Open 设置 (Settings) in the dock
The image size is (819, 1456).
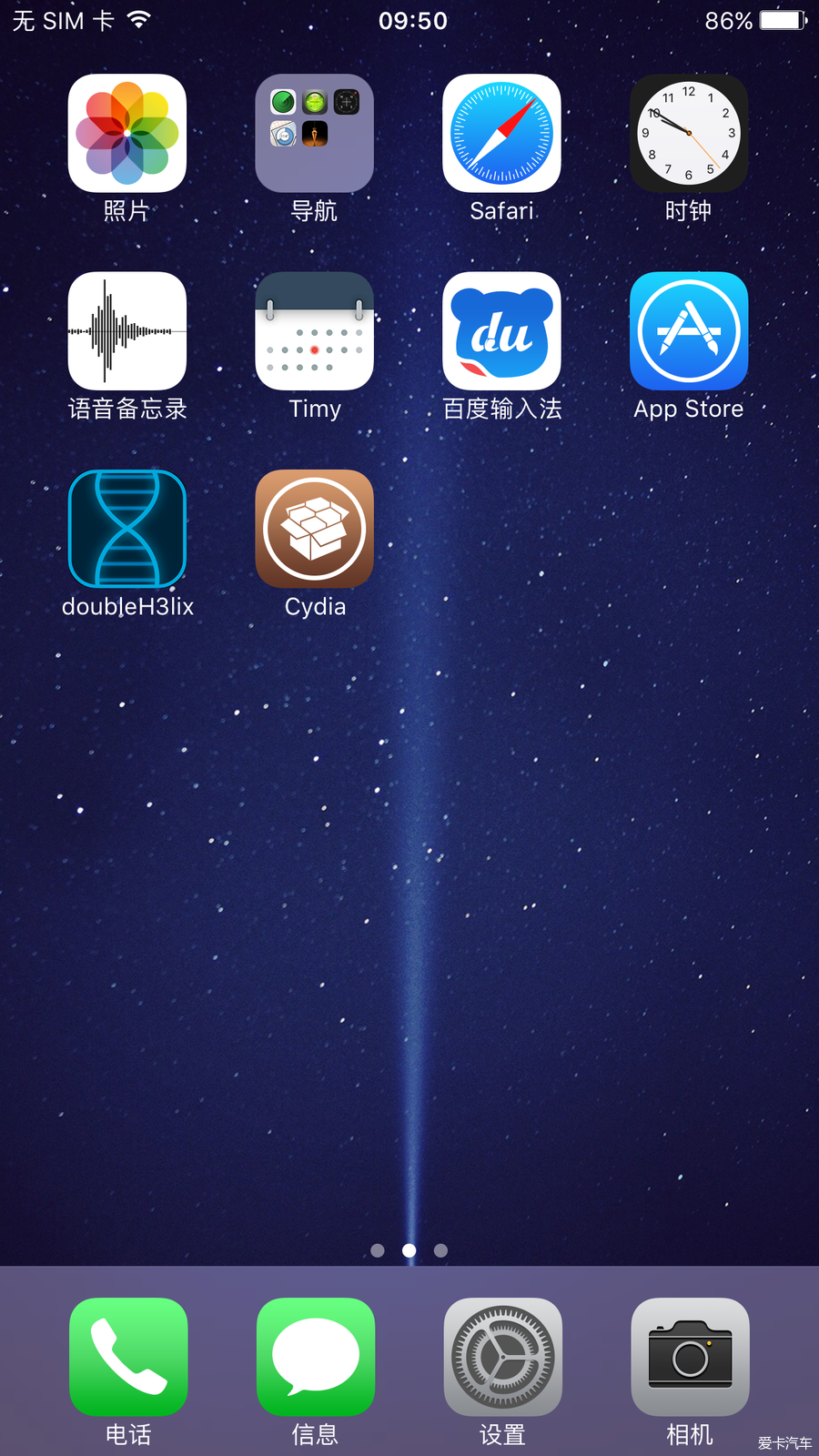coord(502,1357)
